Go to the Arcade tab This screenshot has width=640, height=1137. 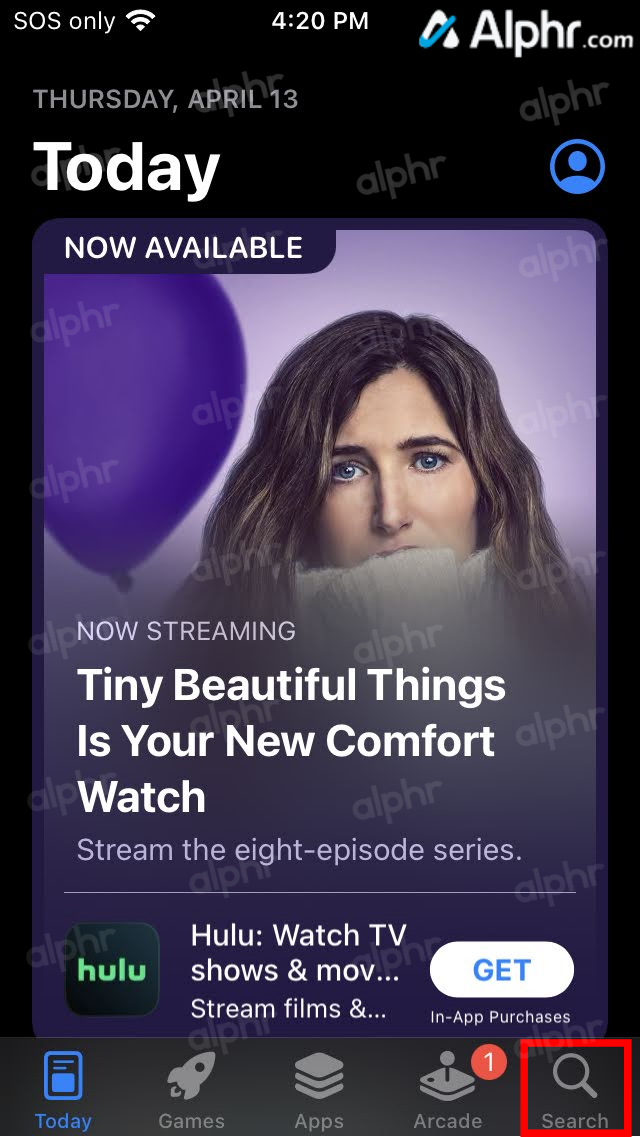coord(447,1092)
